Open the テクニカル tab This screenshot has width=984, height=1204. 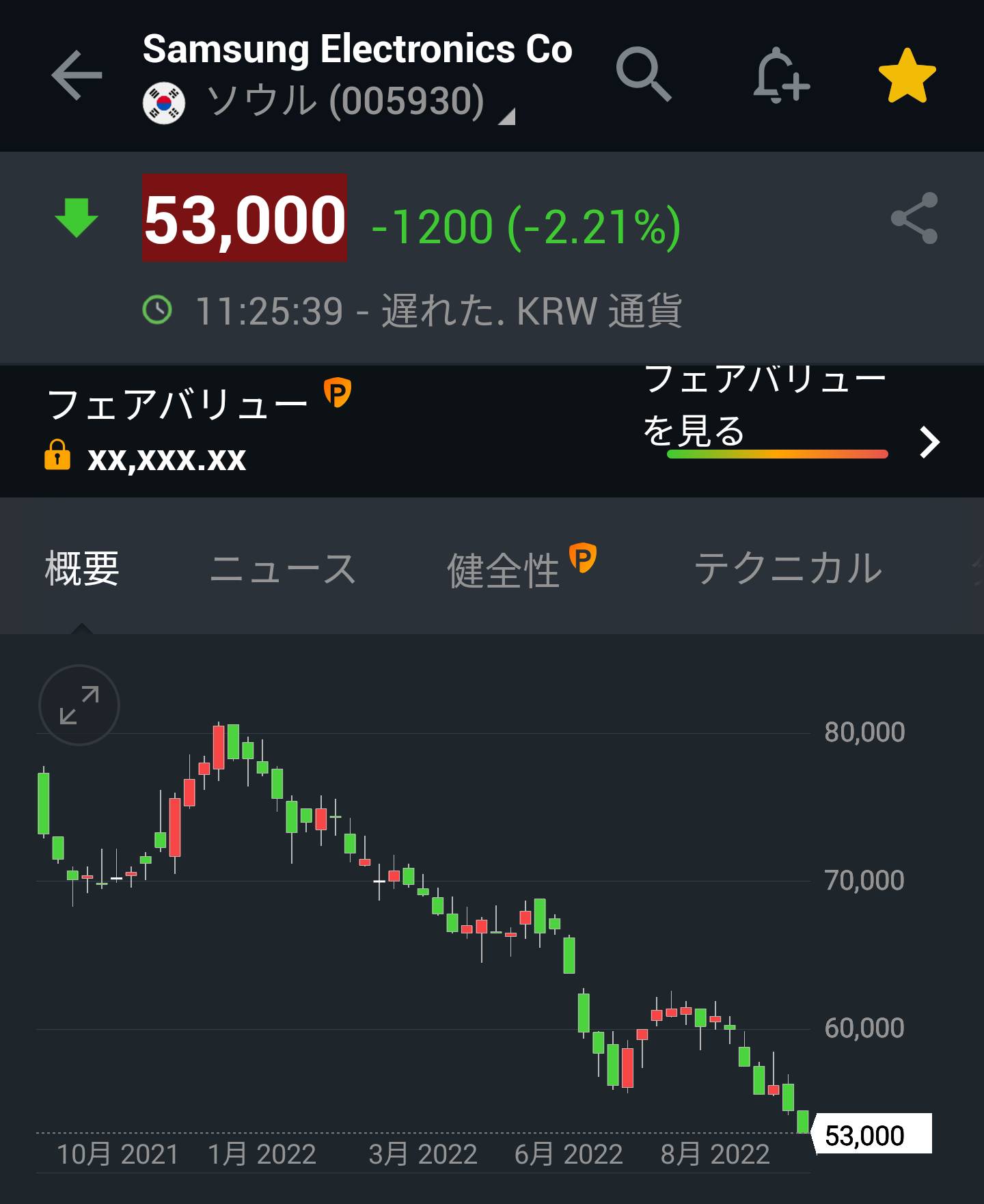[x=787, y=568]
